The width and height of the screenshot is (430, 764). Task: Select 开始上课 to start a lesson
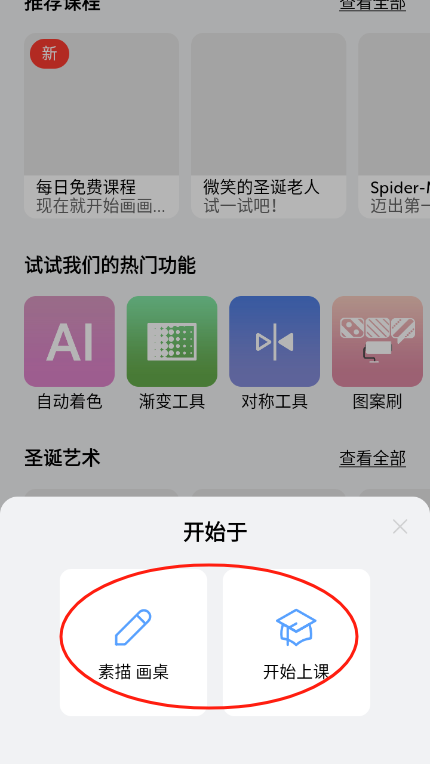(296, 642)
